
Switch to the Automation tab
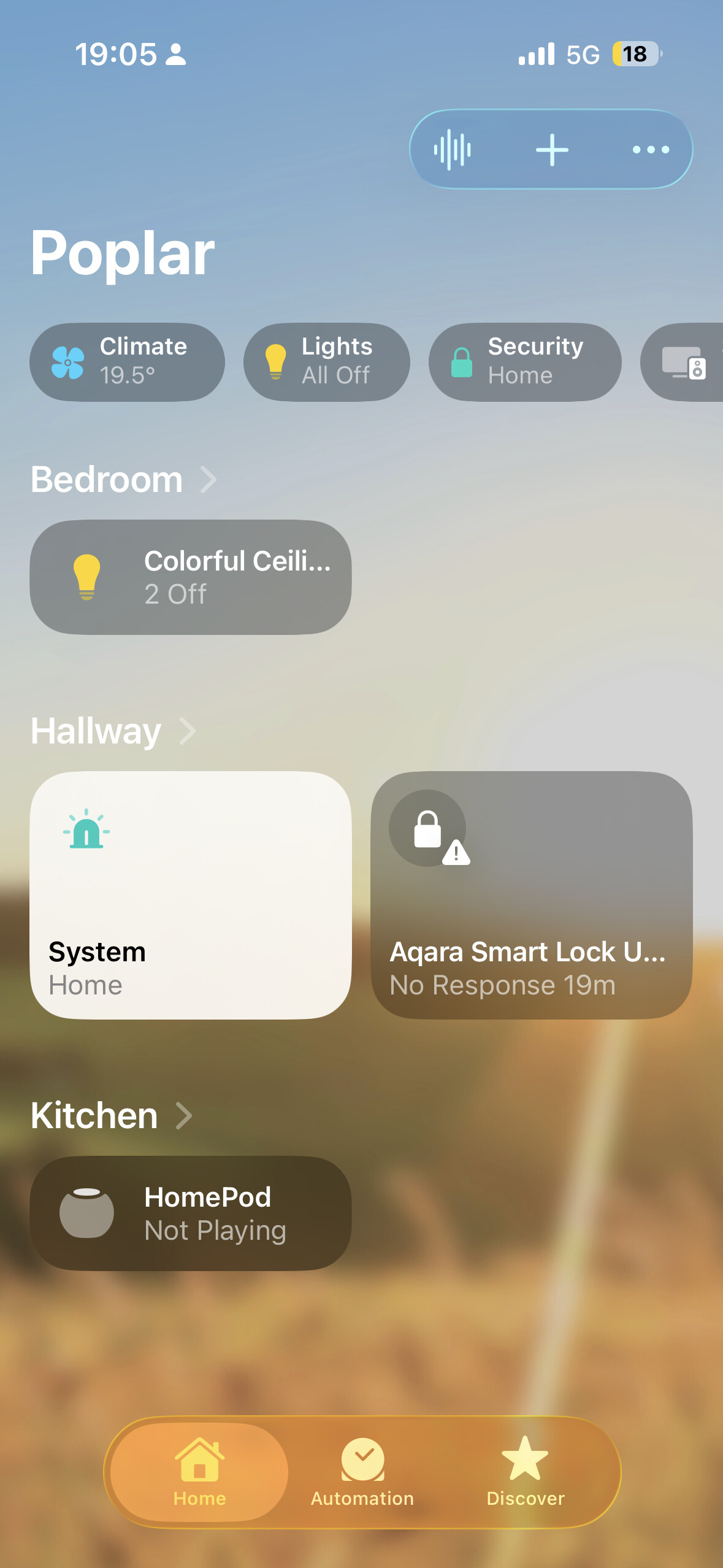point(362,1472)
